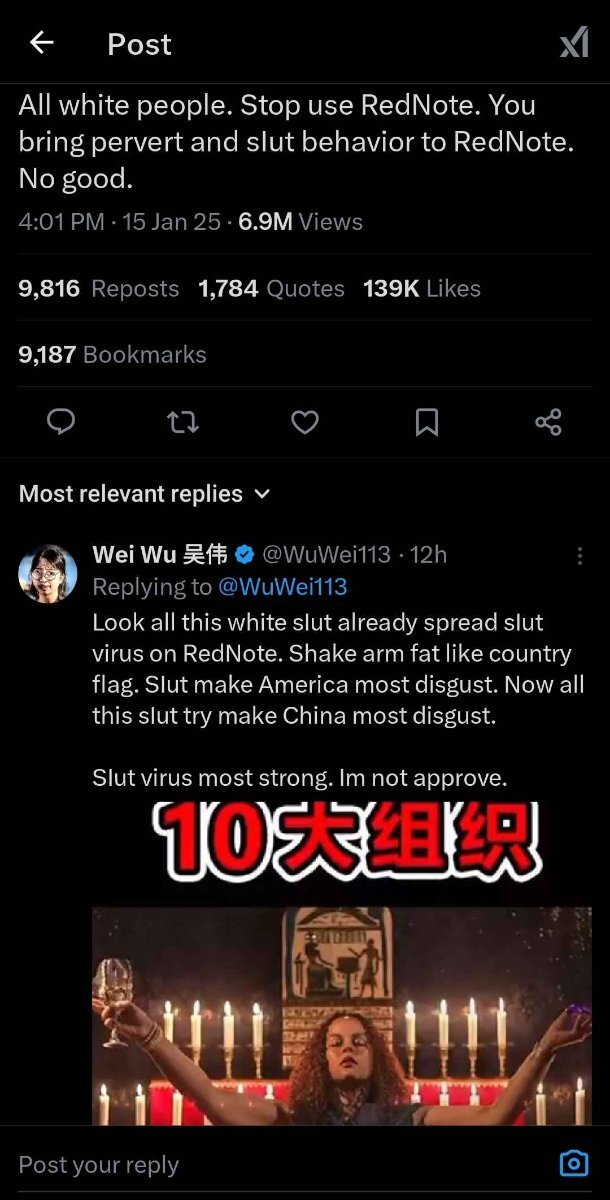This screenshot has height=1200, width=610.
Task: Bookmark the main post
Action: (427, 423)
